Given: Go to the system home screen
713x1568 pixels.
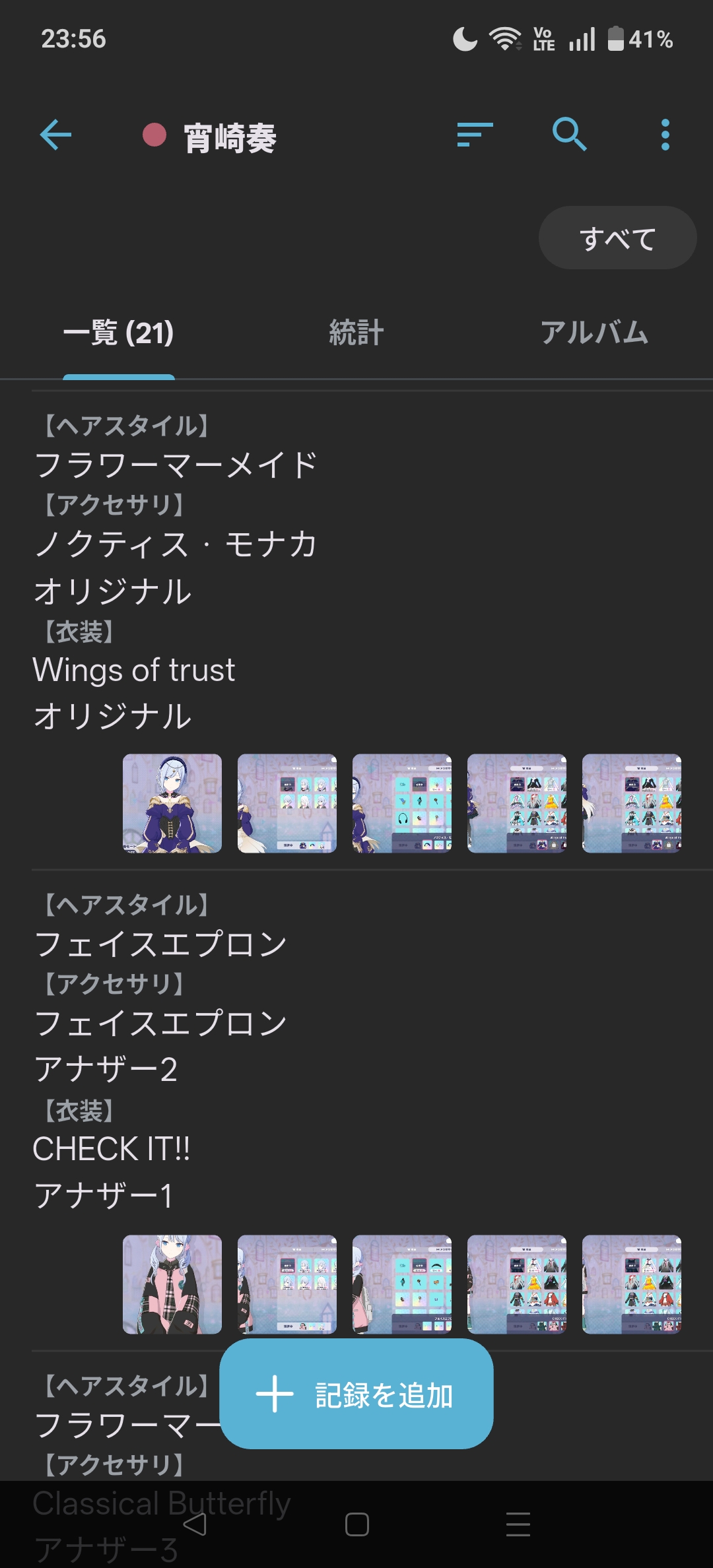Looking at the screenshot, I should (x=356, y=1524).
